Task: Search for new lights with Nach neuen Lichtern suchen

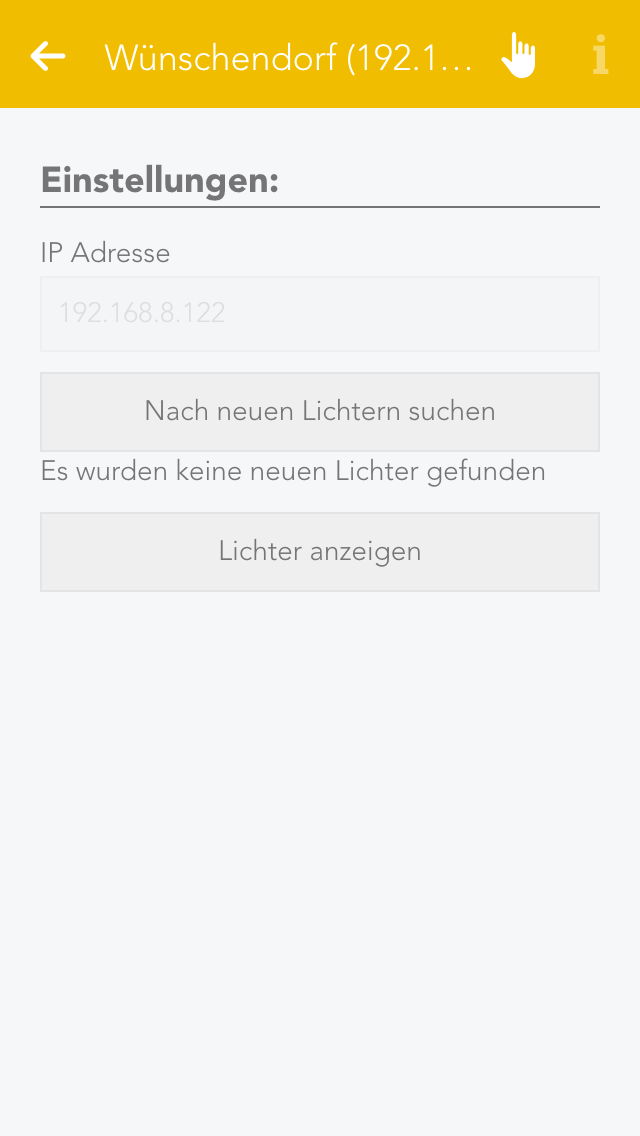Action: click(320, 411)
